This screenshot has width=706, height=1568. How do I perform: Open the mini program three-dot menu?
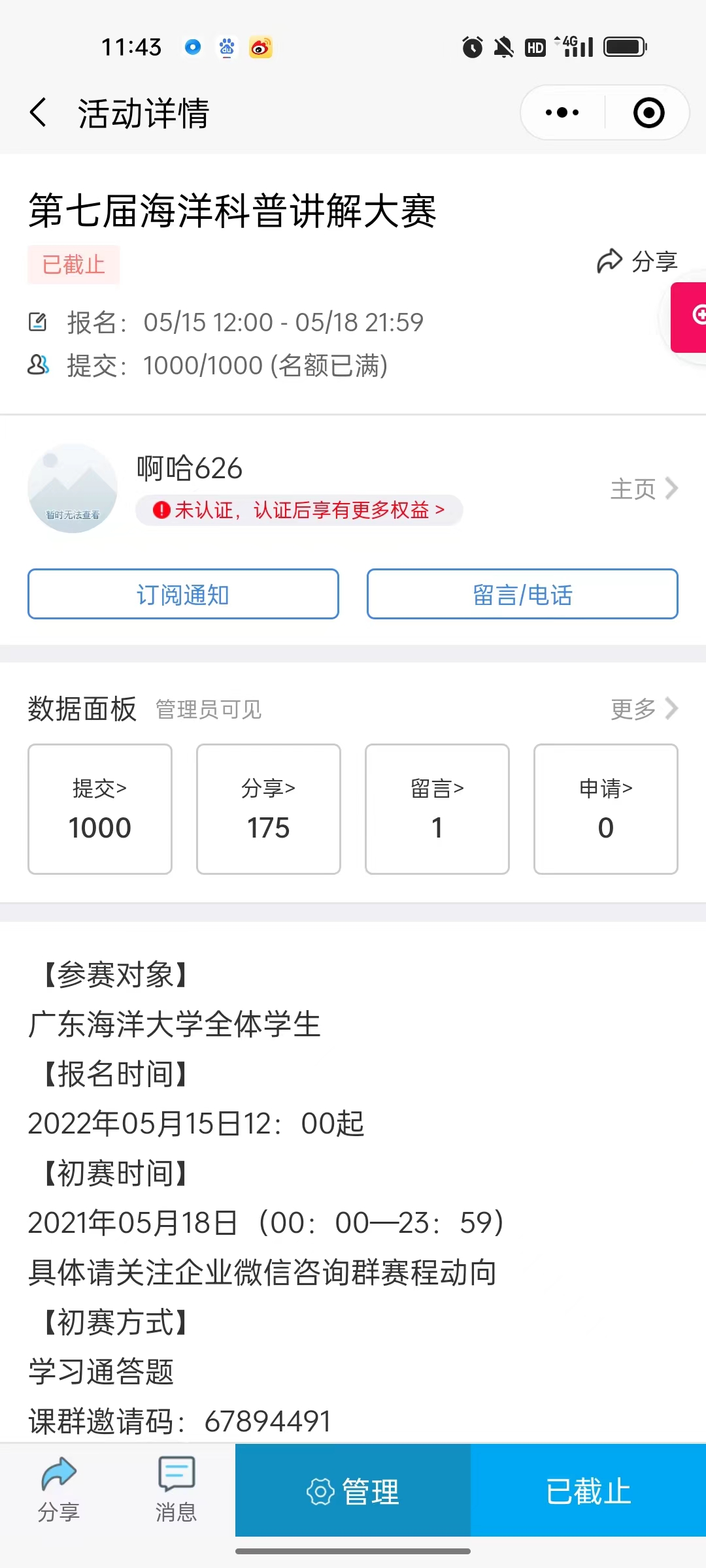[562, 113]
